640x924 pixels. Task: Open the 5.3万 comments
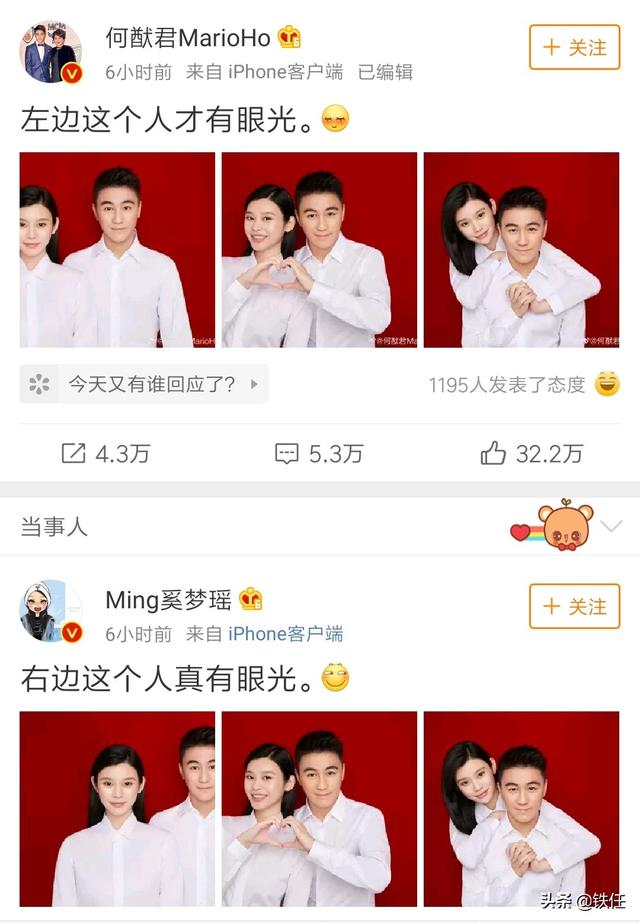click(318, 454)
